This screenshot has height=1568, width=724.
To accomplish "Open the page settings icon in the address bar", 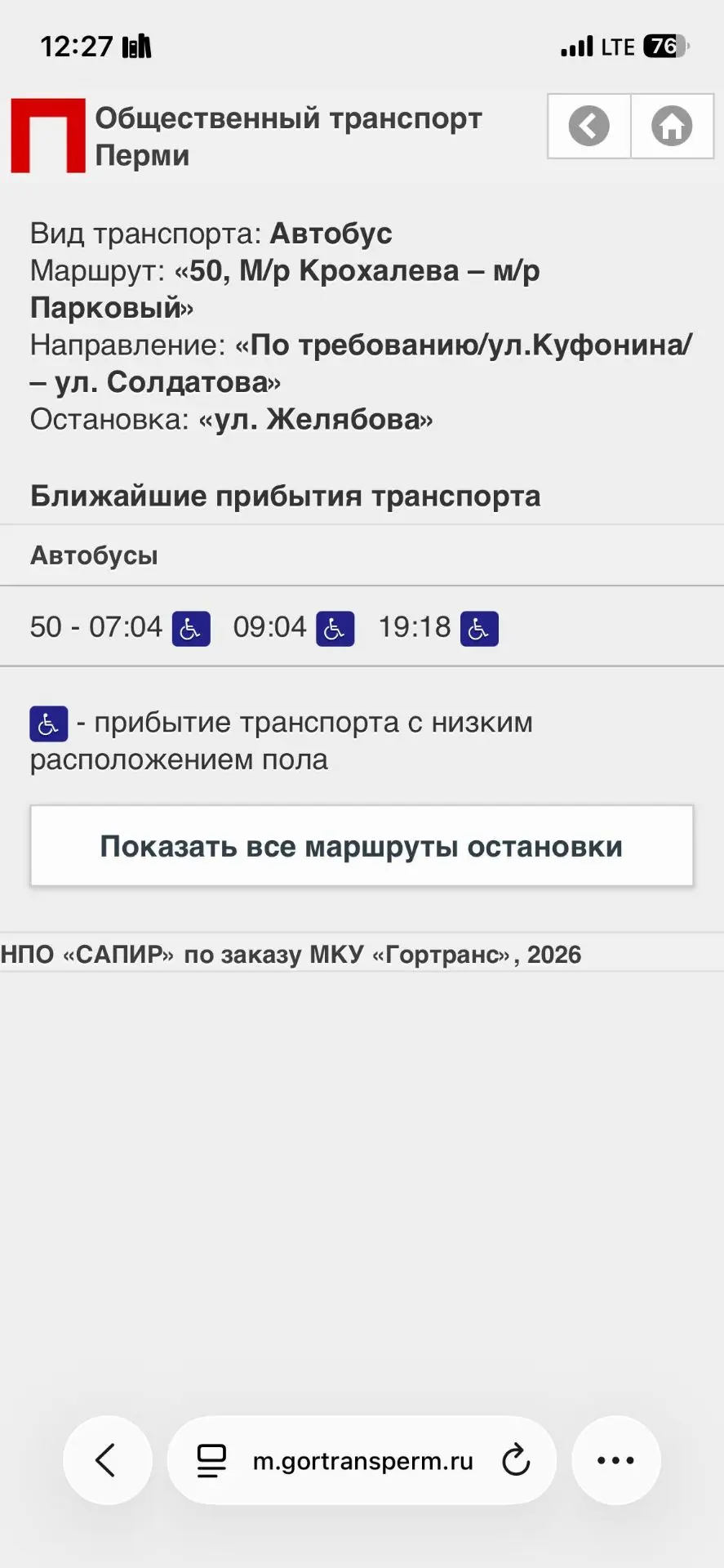I will point(211,1461).
